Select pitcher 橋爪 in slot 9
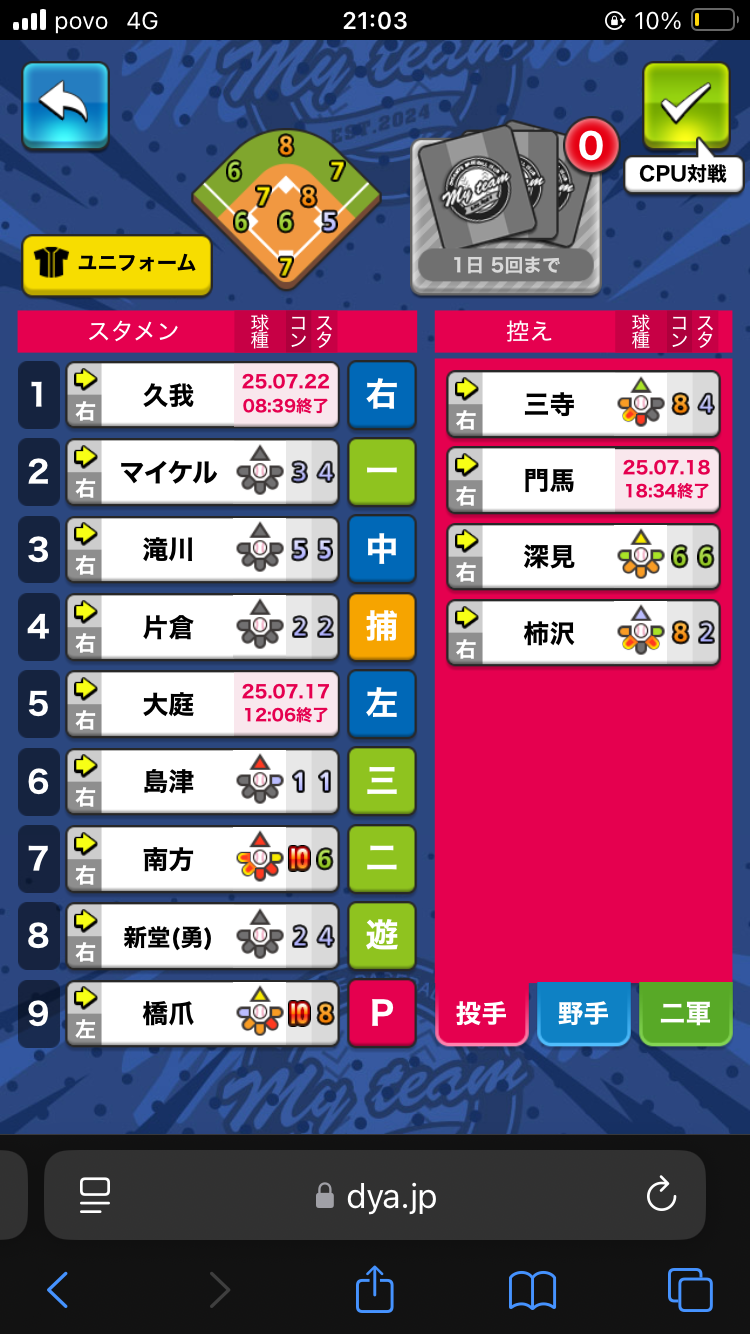The width and height of the screenshot is (750, 1334). point(203,1014)
